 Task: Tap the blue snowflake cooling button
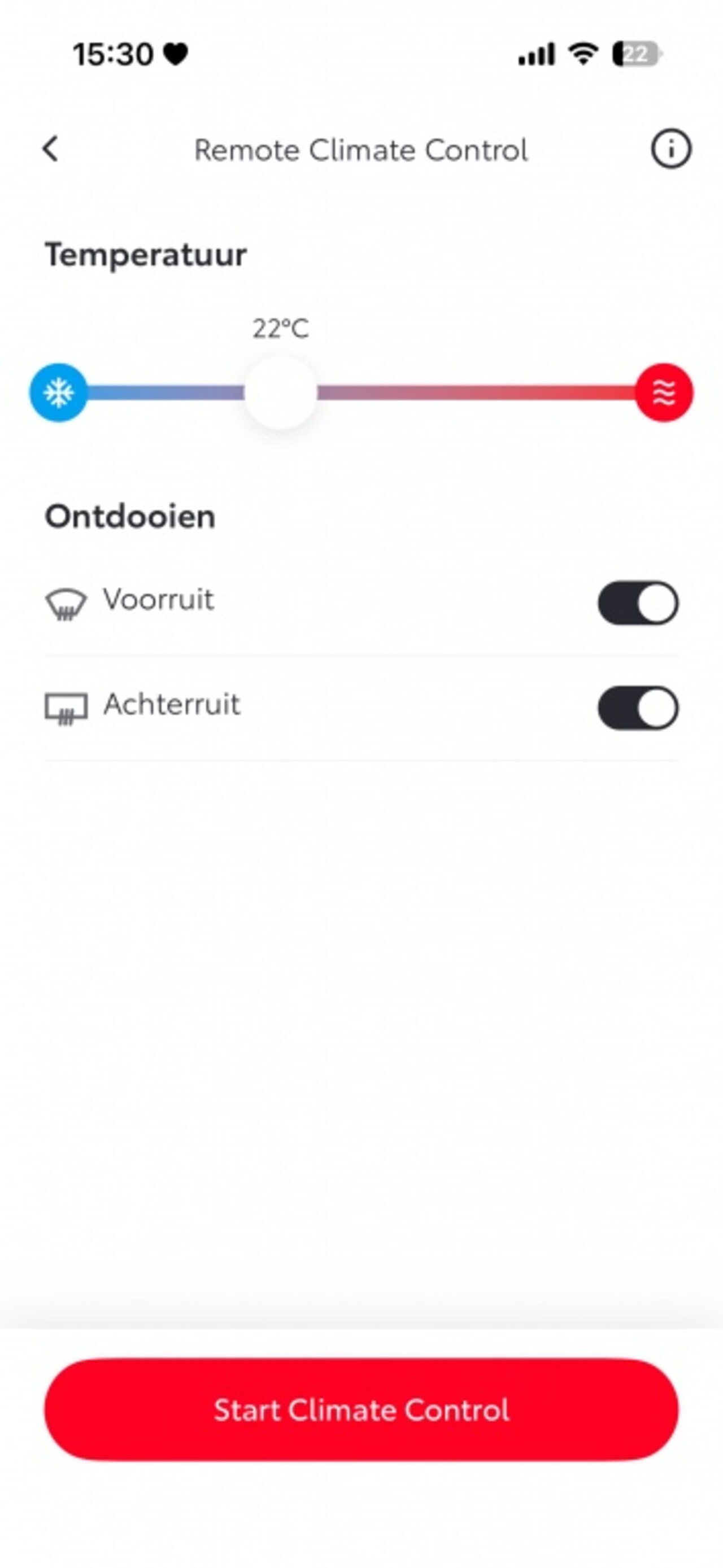click(59, 392)
